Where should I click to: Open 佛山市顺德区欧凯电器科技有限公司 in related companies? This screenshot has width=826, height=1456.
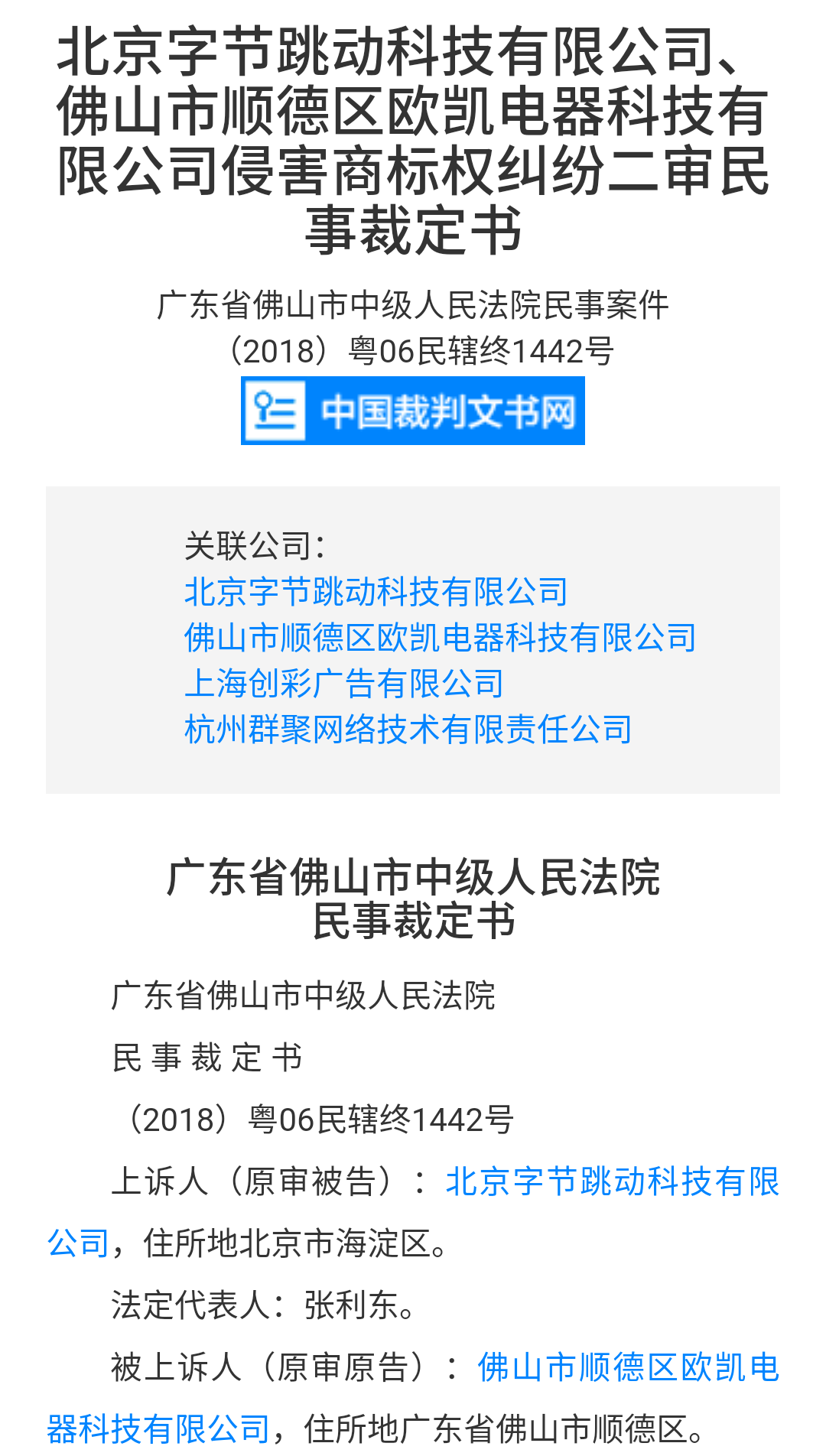click(440, 638)
